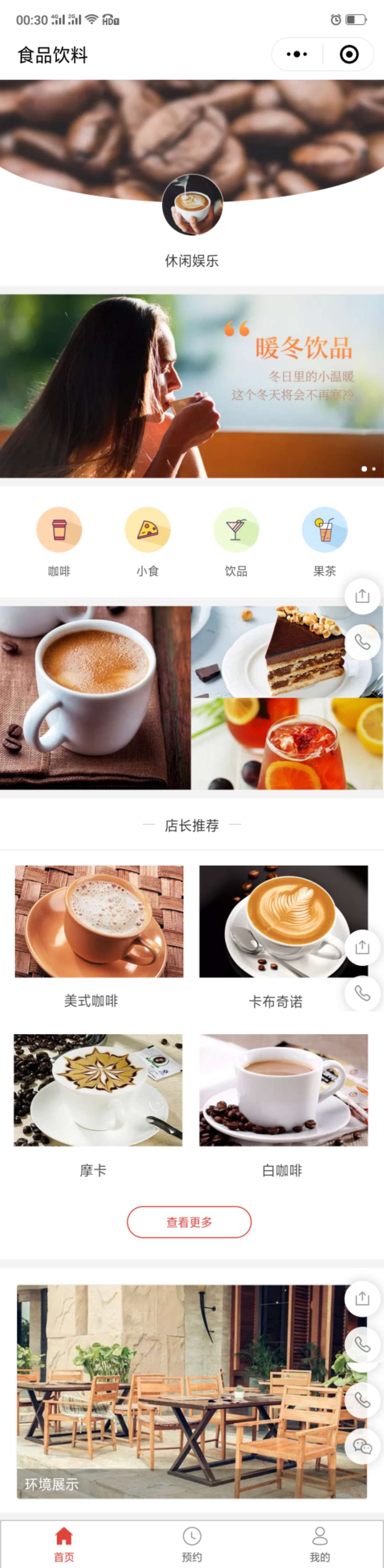Open the large coffee cup picture tile
Image resolution: width=384 pixels, height=1568 pixels.
coord(95,698)
